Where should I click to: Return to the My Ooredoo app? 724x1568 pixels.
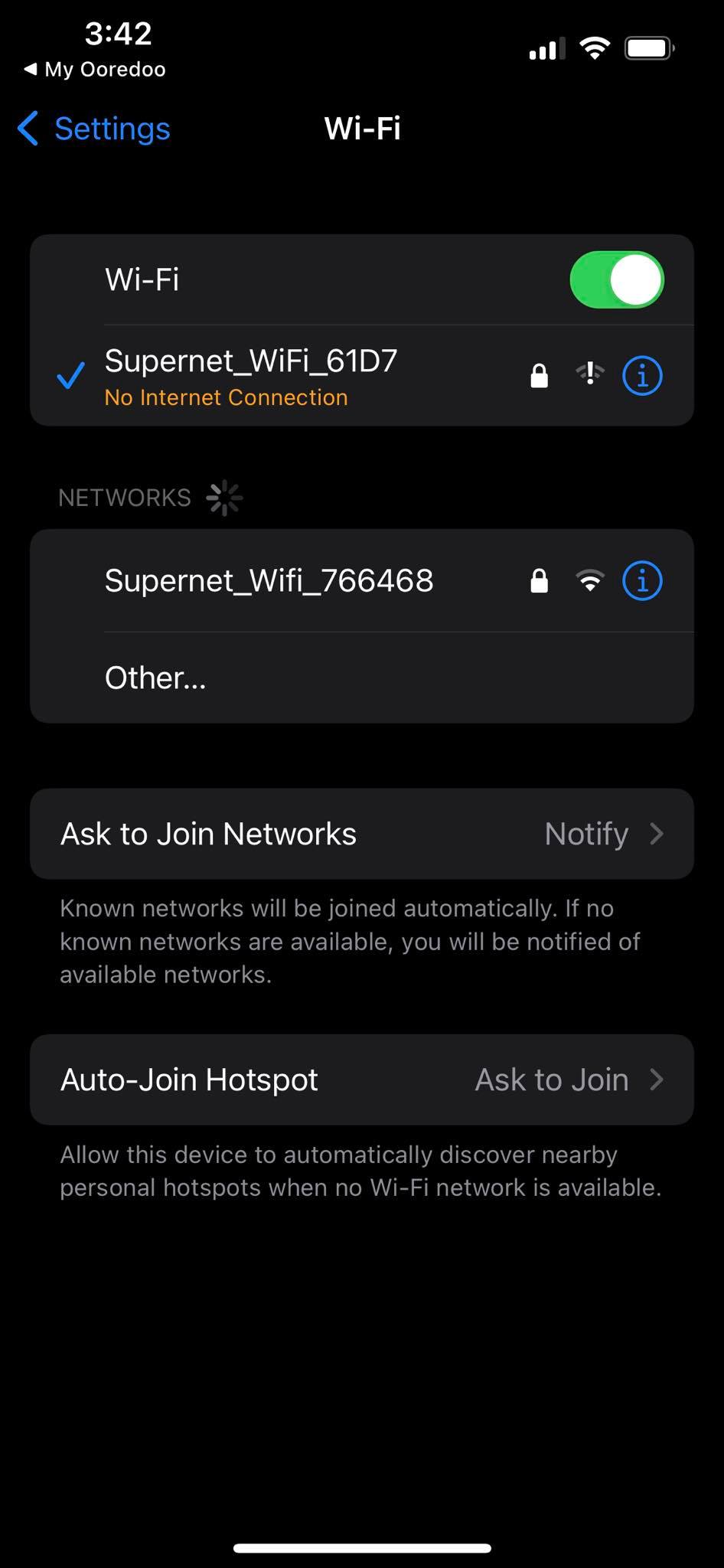pos(95,70)
